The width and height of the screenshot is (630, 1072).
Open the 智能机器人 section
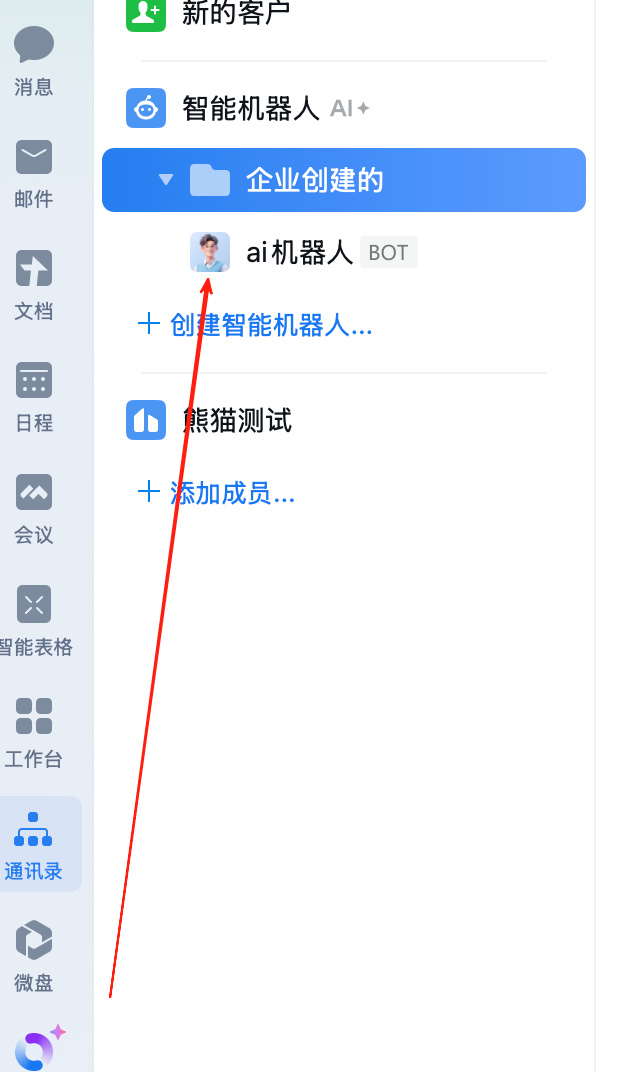(x=250, y=108)
